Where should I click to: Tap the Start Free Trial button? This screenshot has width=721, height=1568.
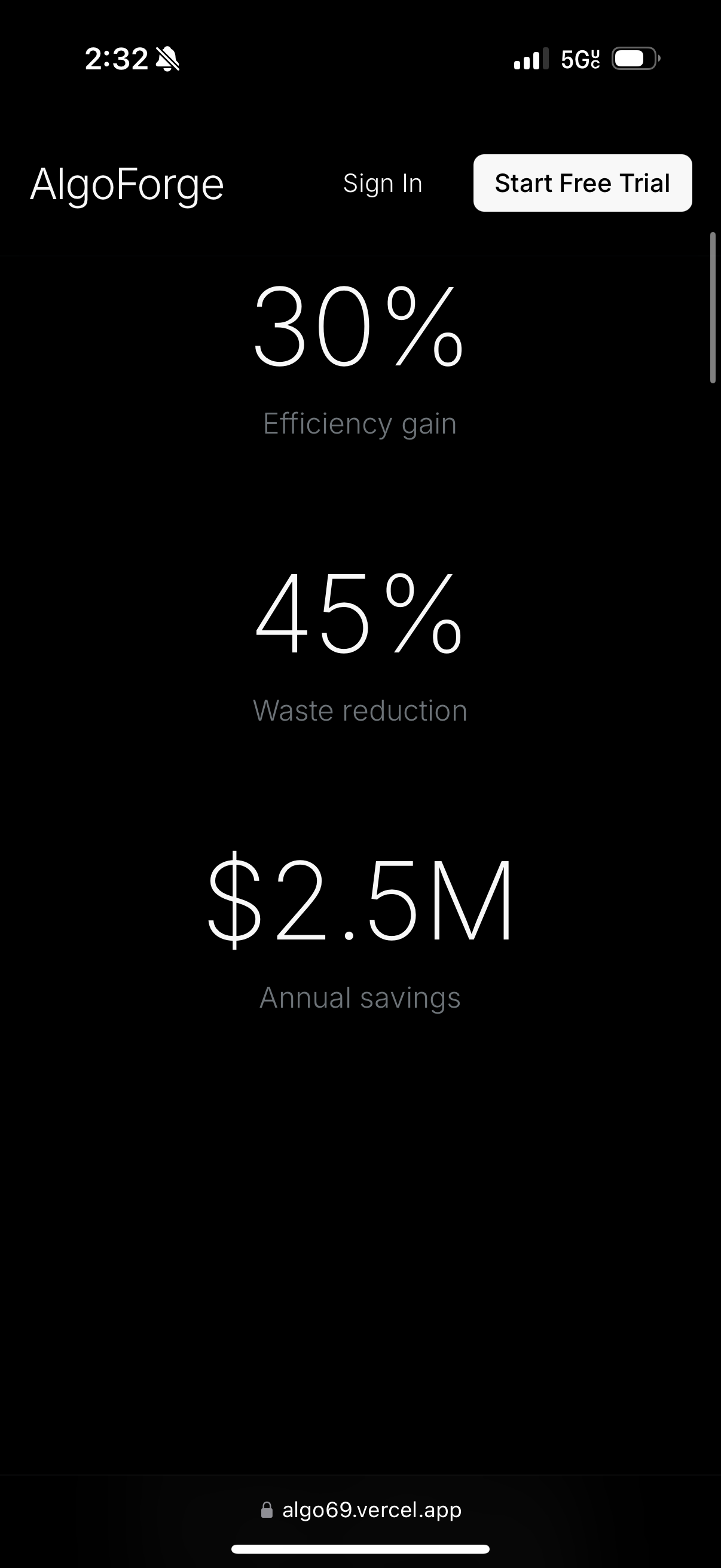coord(582,183)
